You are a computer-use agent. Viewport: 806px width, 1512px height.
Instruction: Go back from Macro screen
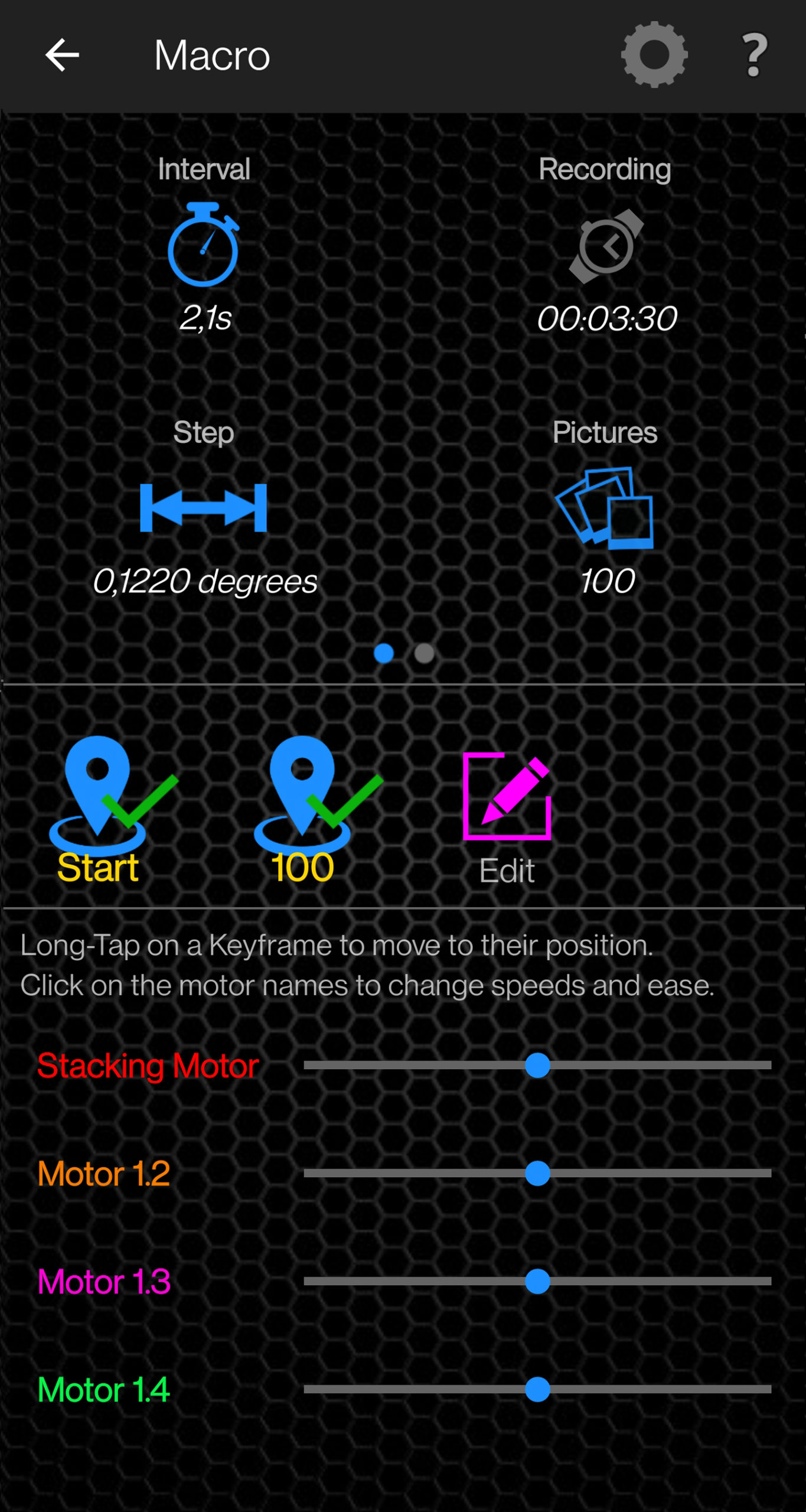62,56
